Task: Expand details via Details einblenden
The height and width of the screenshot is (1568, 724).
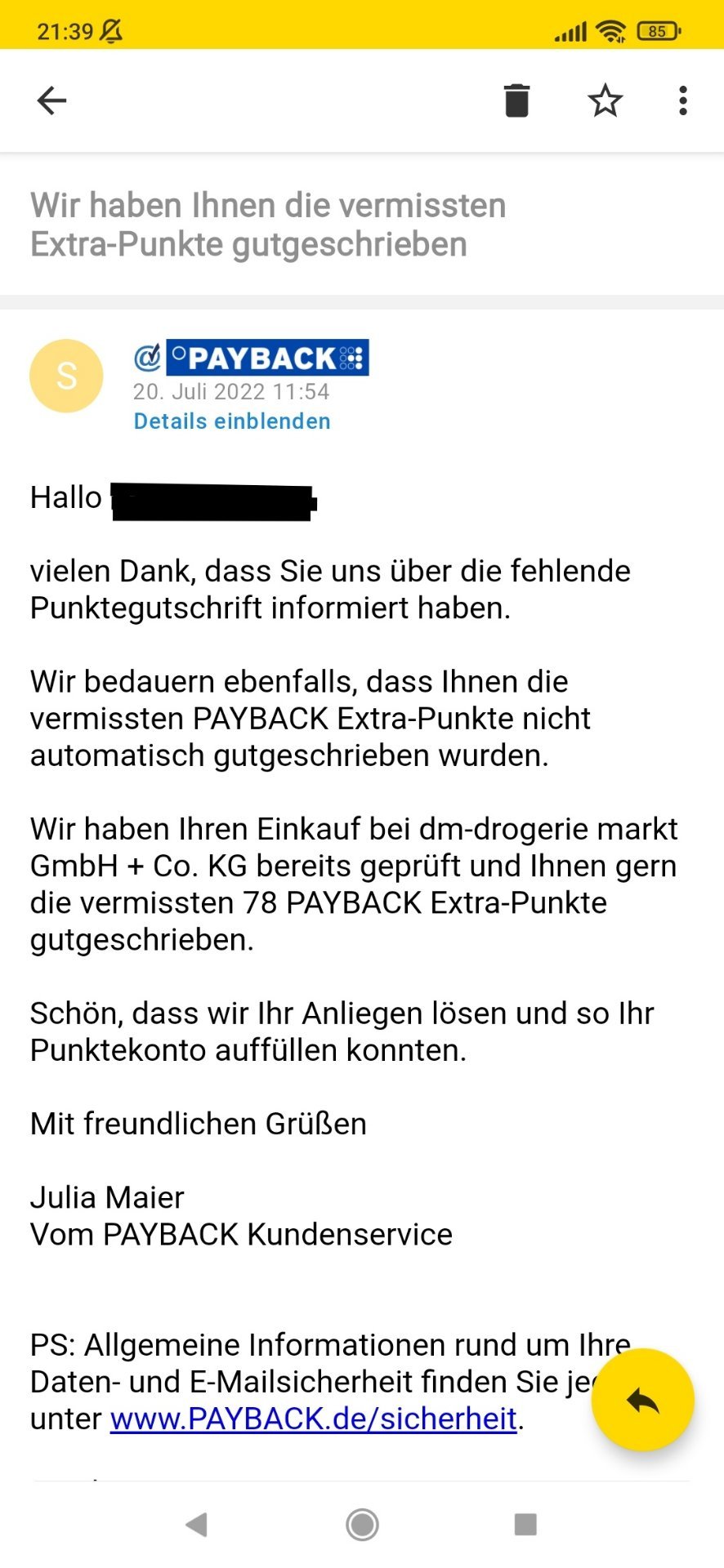Action: click(232, 421)
